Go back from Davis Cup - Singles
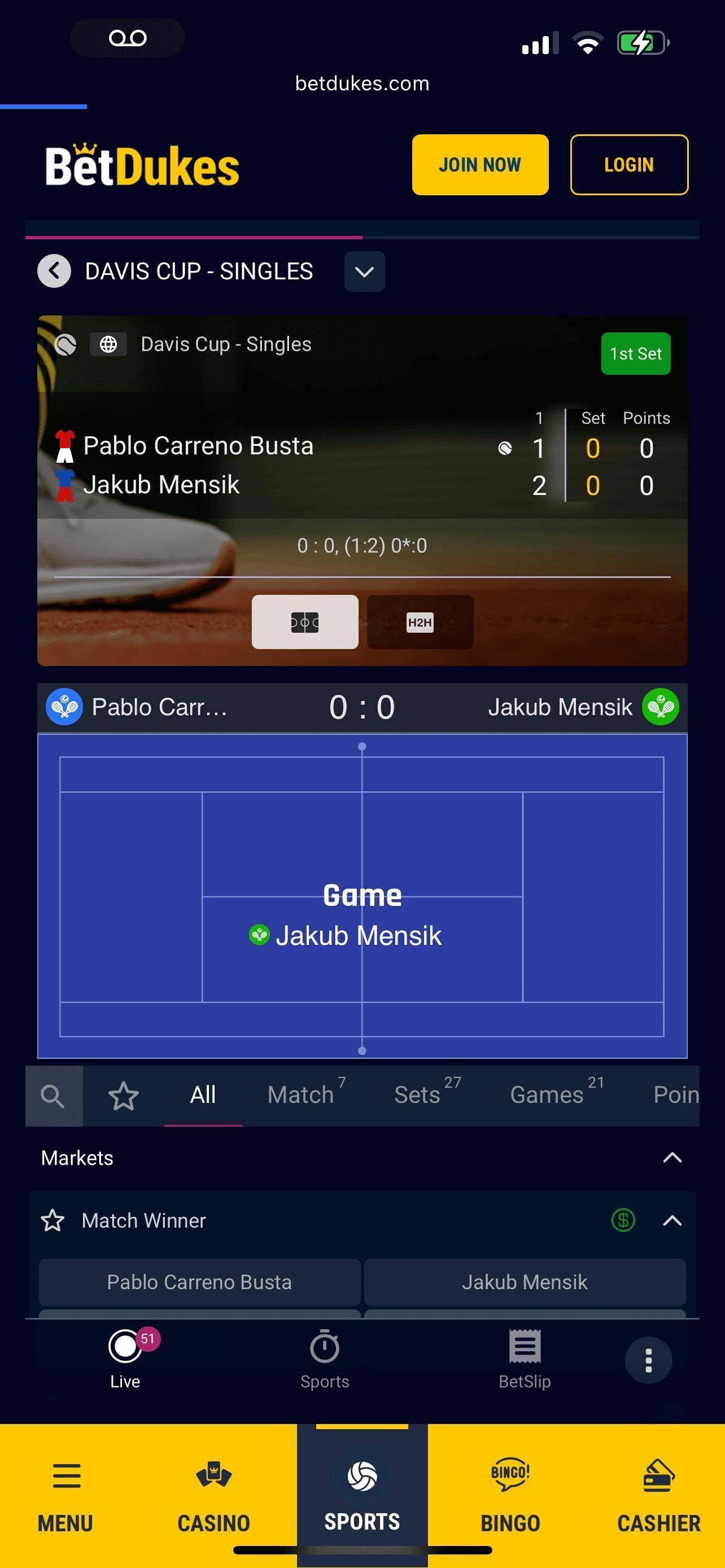 tap(54, 271)
